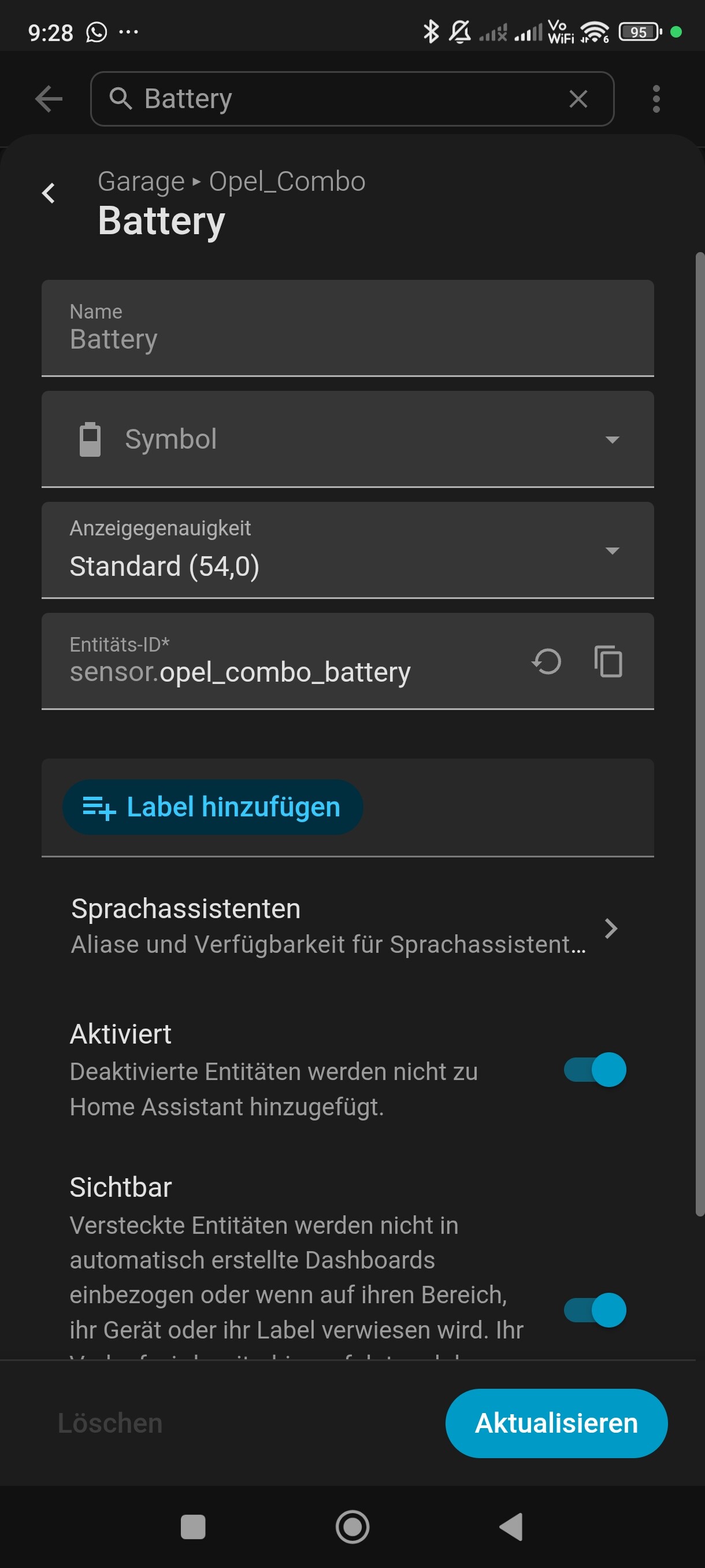
Task: Open the Symbol icon picker
Action: [347, 439]
